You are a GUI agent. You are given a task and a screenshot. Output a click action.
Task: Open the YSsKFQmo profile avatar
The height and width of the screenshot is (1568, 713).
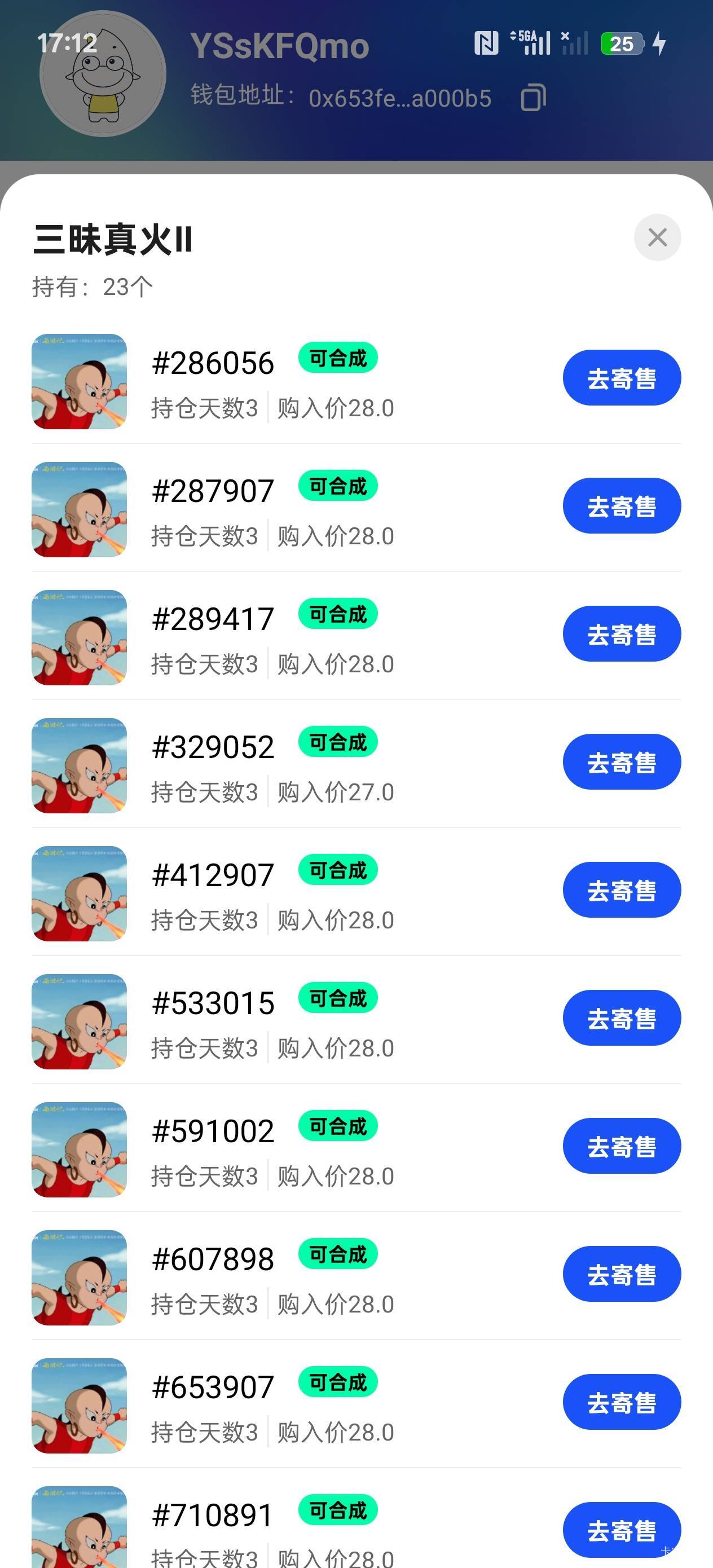click(102, 74)
